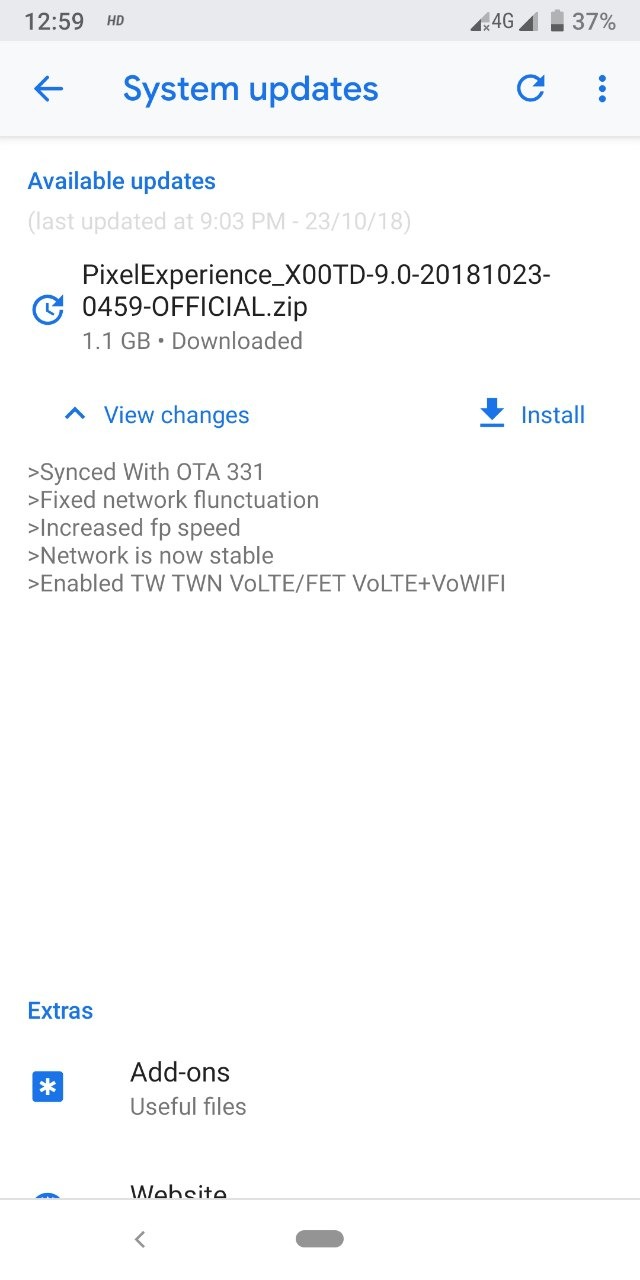
Task: Open the Website row under Extras
Action: tap(178, 1191)
